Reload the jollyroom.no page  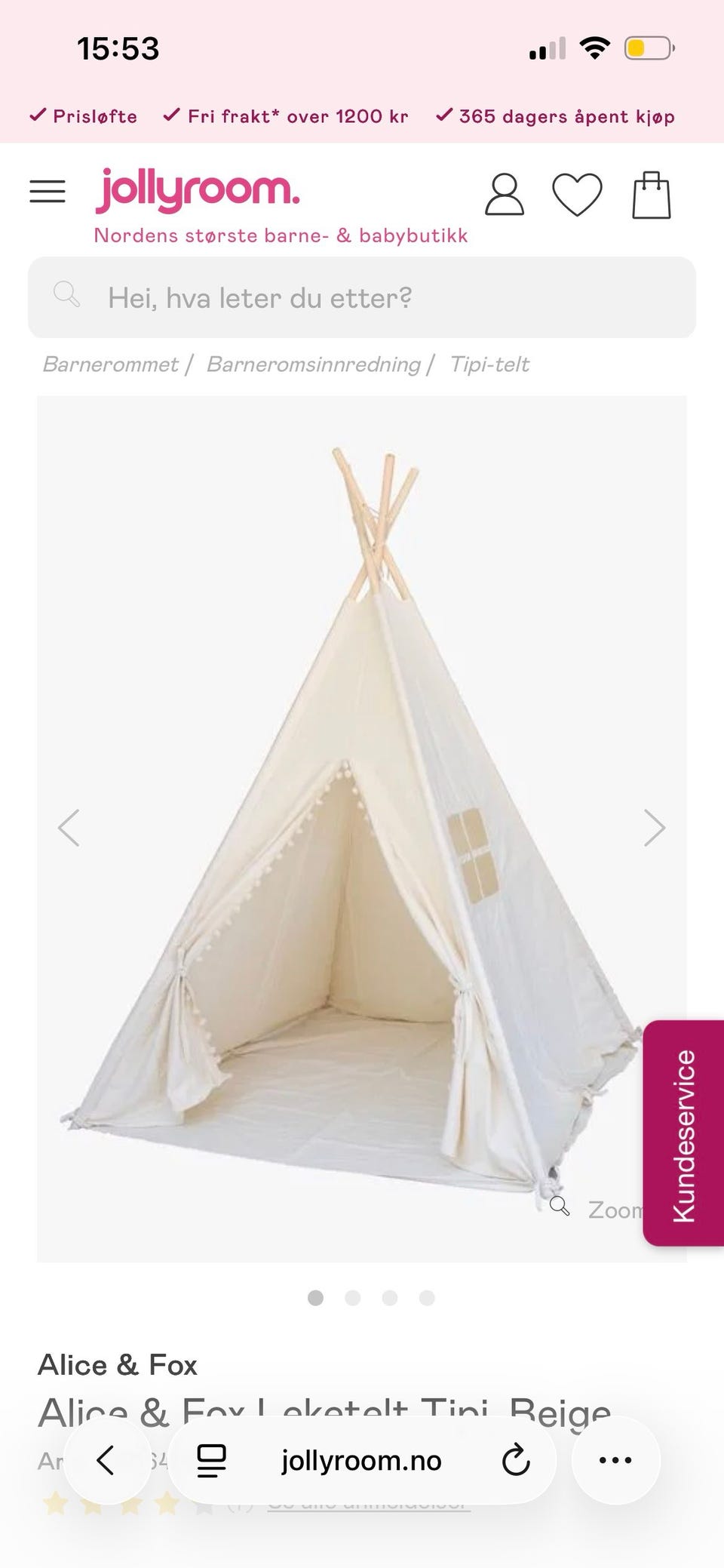[x=516, y=1460]
